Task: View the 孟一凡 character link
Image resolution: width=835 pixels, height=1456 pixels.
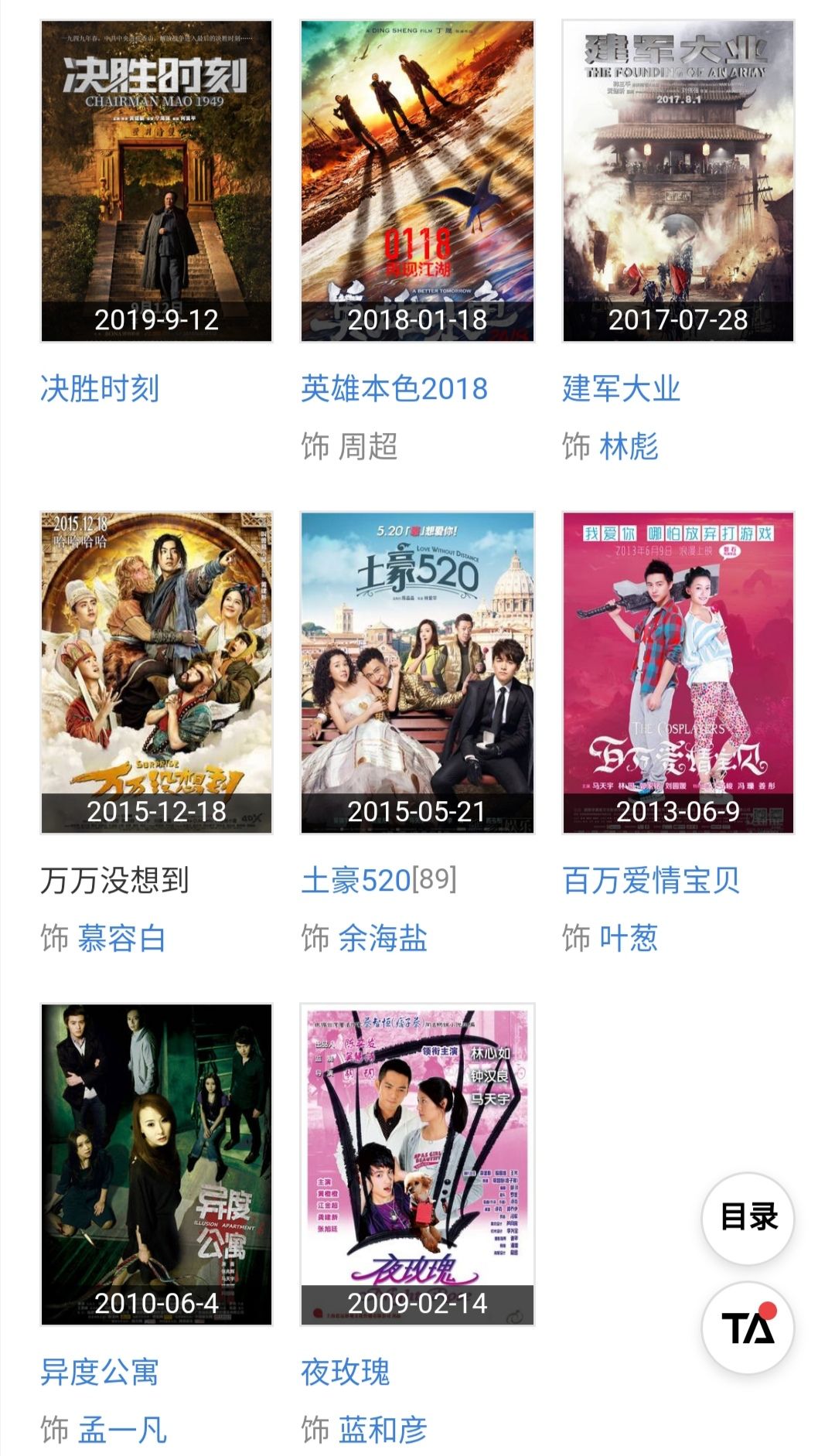Action: pos(122,1430)
